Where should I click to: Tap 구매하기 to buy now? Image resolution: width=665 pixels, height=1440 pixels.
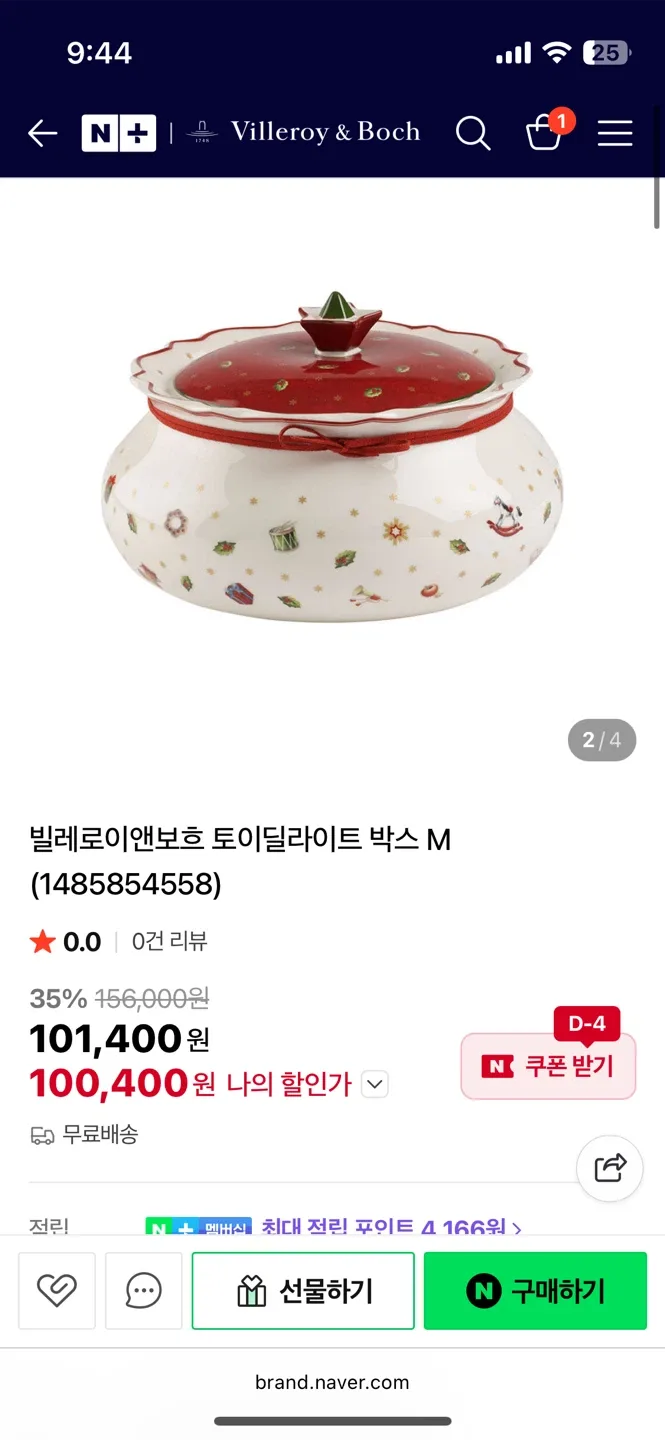coord(535,1290)
